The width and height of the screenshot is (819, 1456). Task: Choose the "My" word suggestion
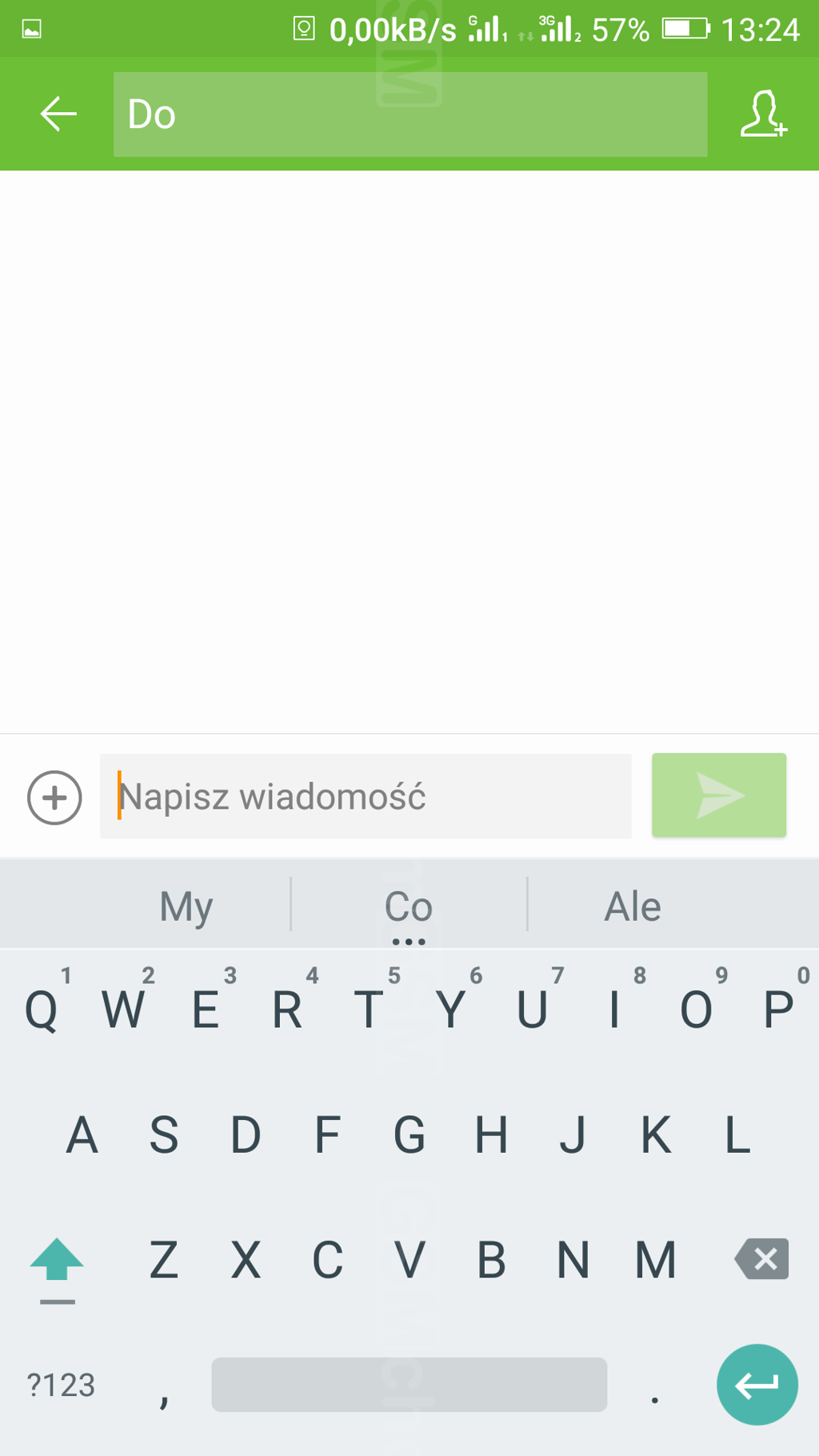186,906
